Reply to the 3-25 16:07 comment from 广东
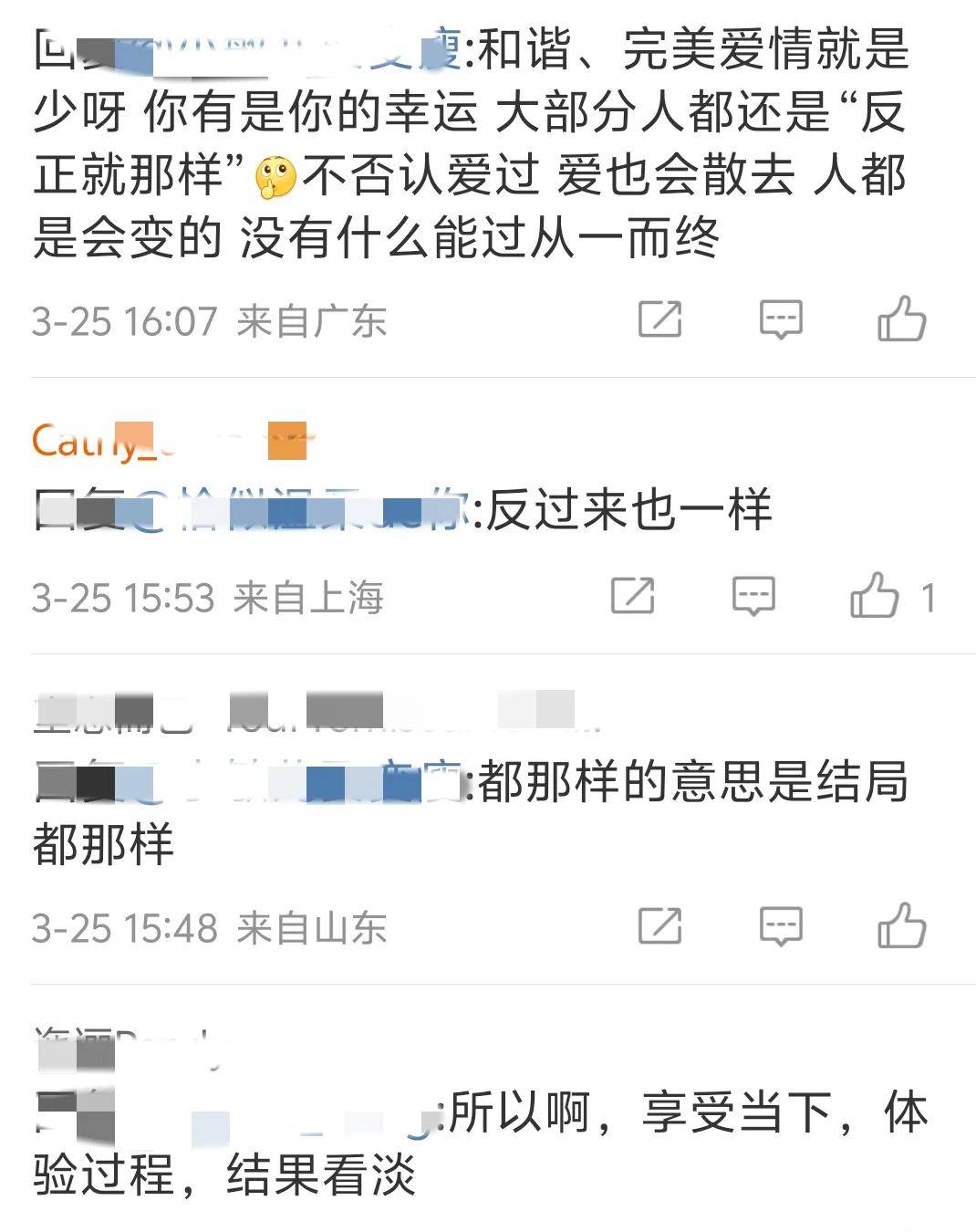This screenshot has width=976, height=1232. pos(781,319)
